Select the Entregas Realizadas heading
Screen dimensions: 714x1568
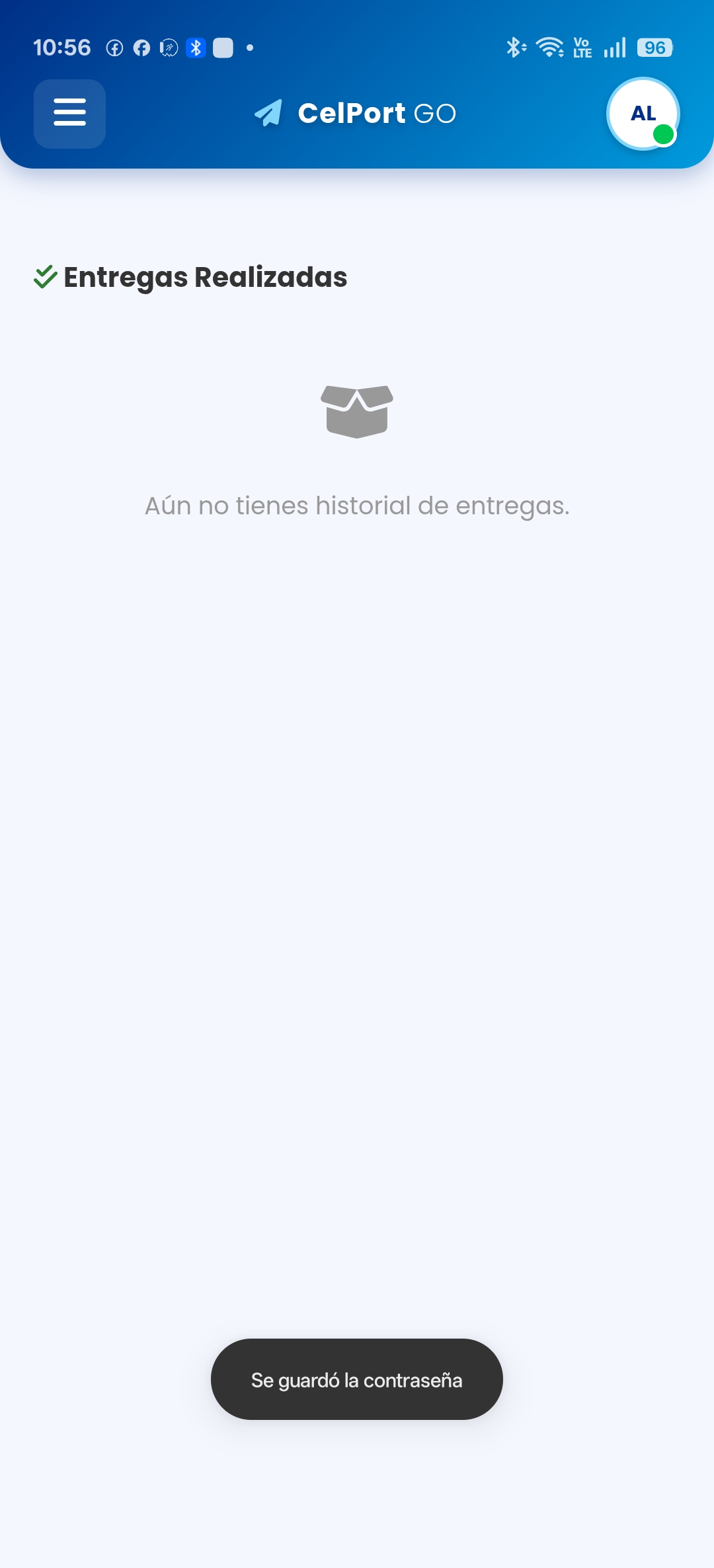[205, 277]
